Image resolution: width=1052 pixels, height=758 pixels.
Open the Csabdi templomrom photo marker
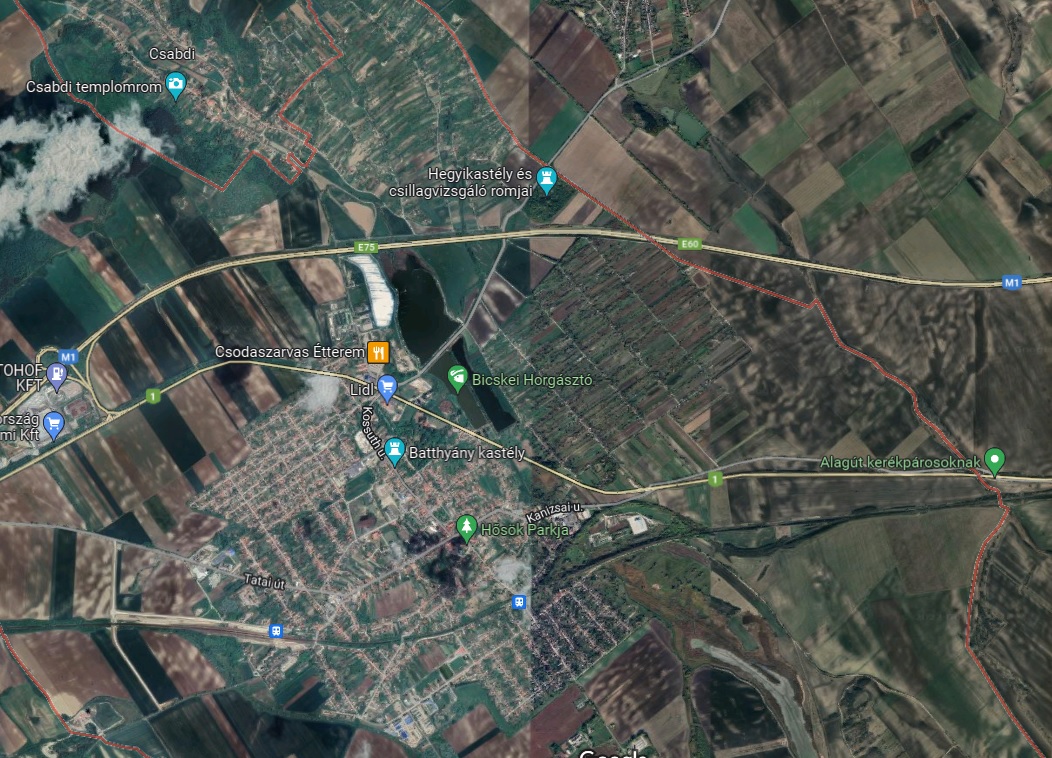coord(176,87)
